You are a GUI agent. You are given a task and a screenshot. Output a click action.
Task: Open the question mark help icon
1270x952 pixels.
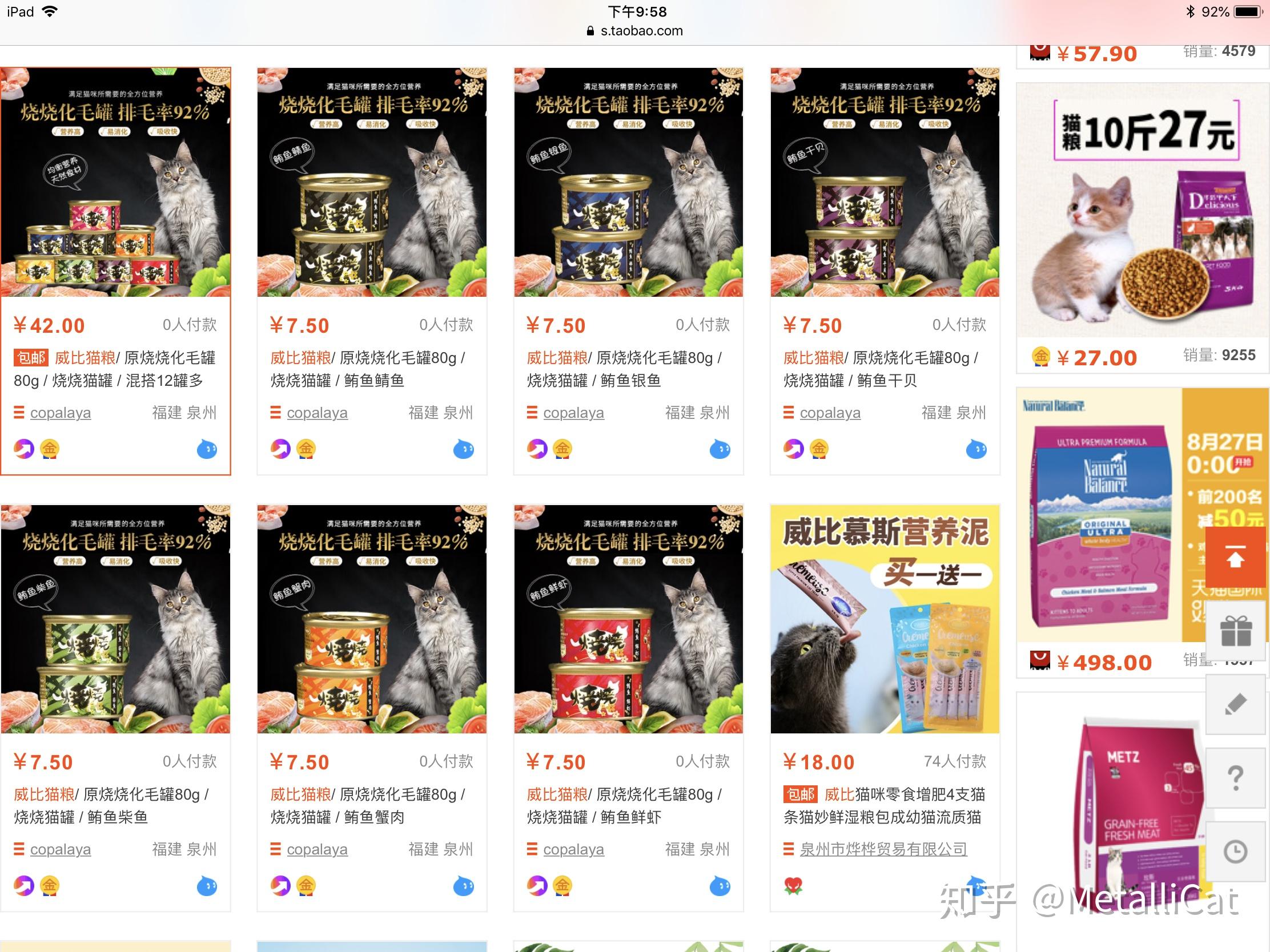point(1236,777)
